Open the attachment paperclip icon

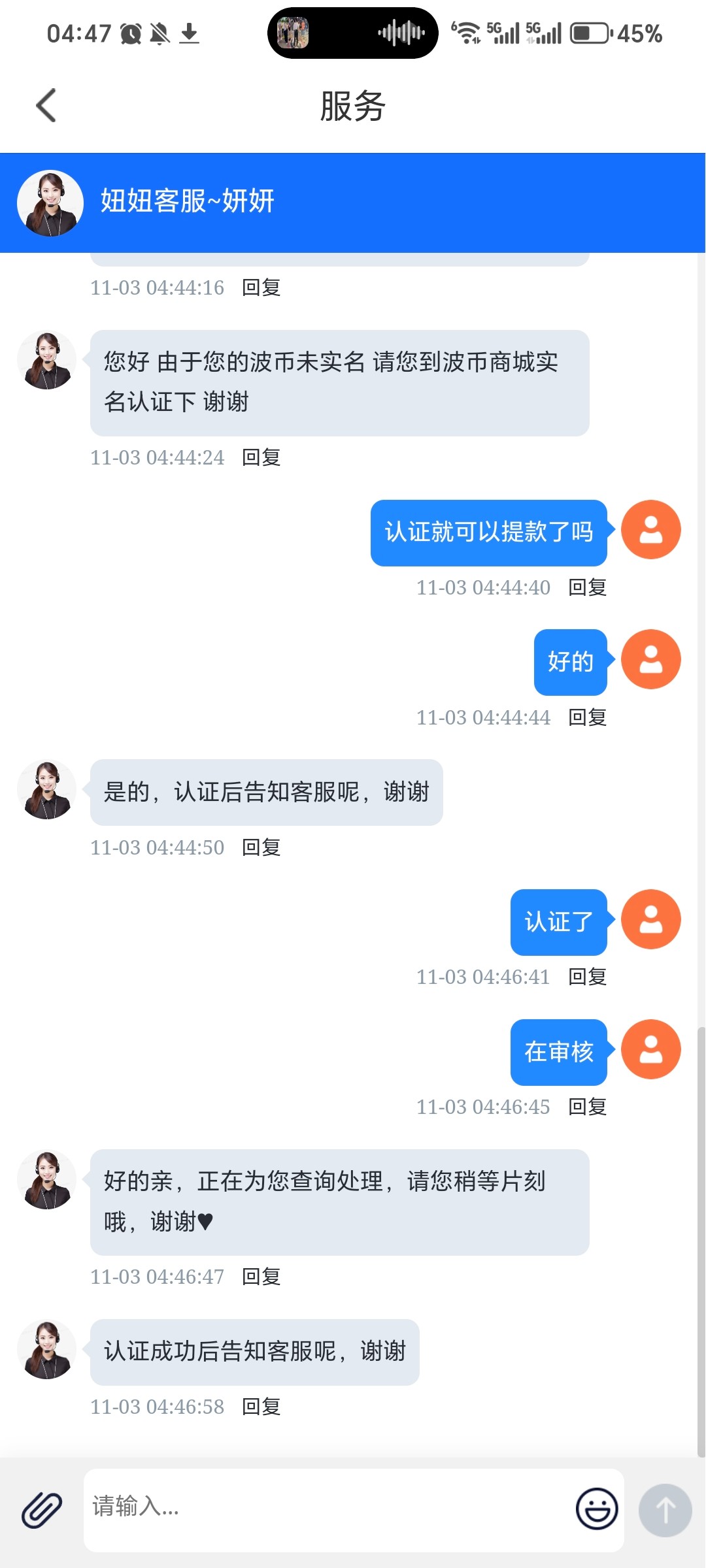pos(42,1509)
